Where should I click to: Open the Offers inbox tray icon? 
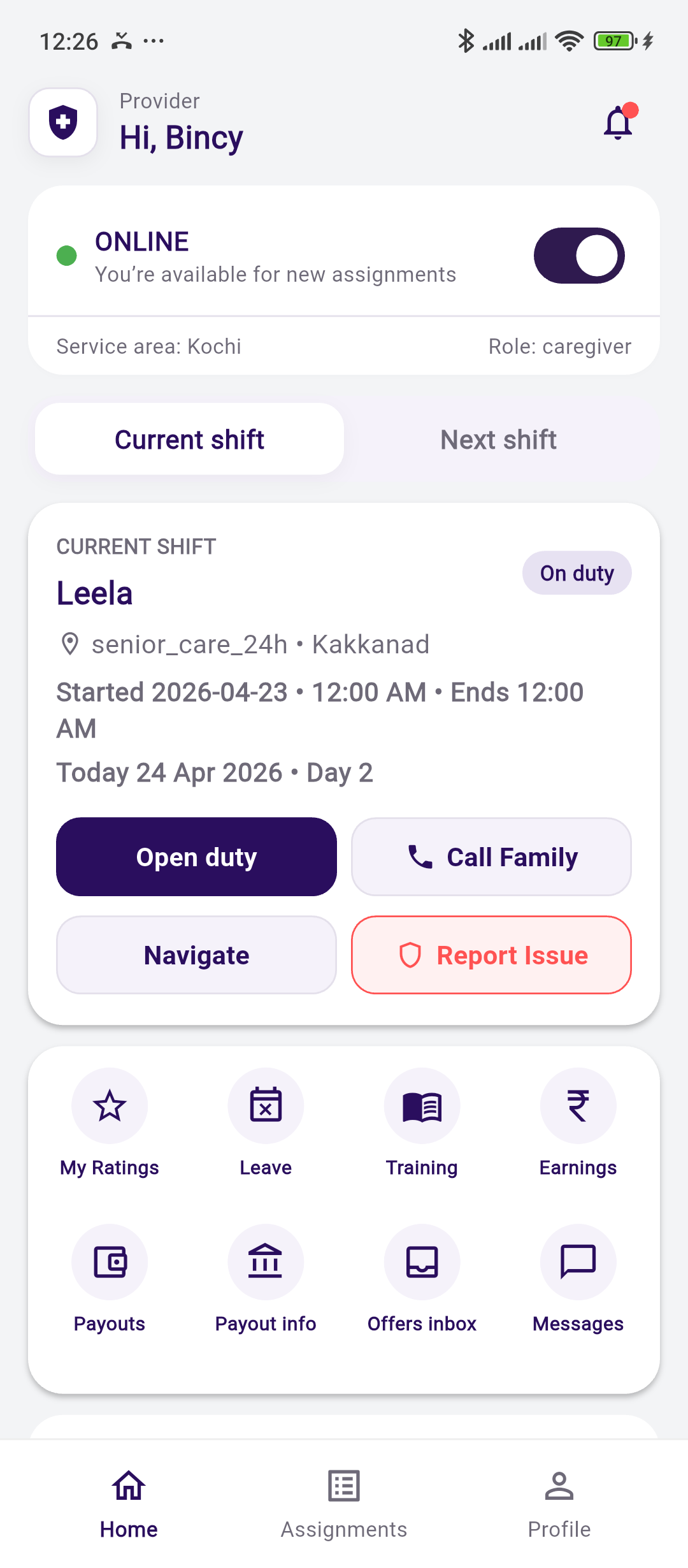click(x=422, y=1262)
